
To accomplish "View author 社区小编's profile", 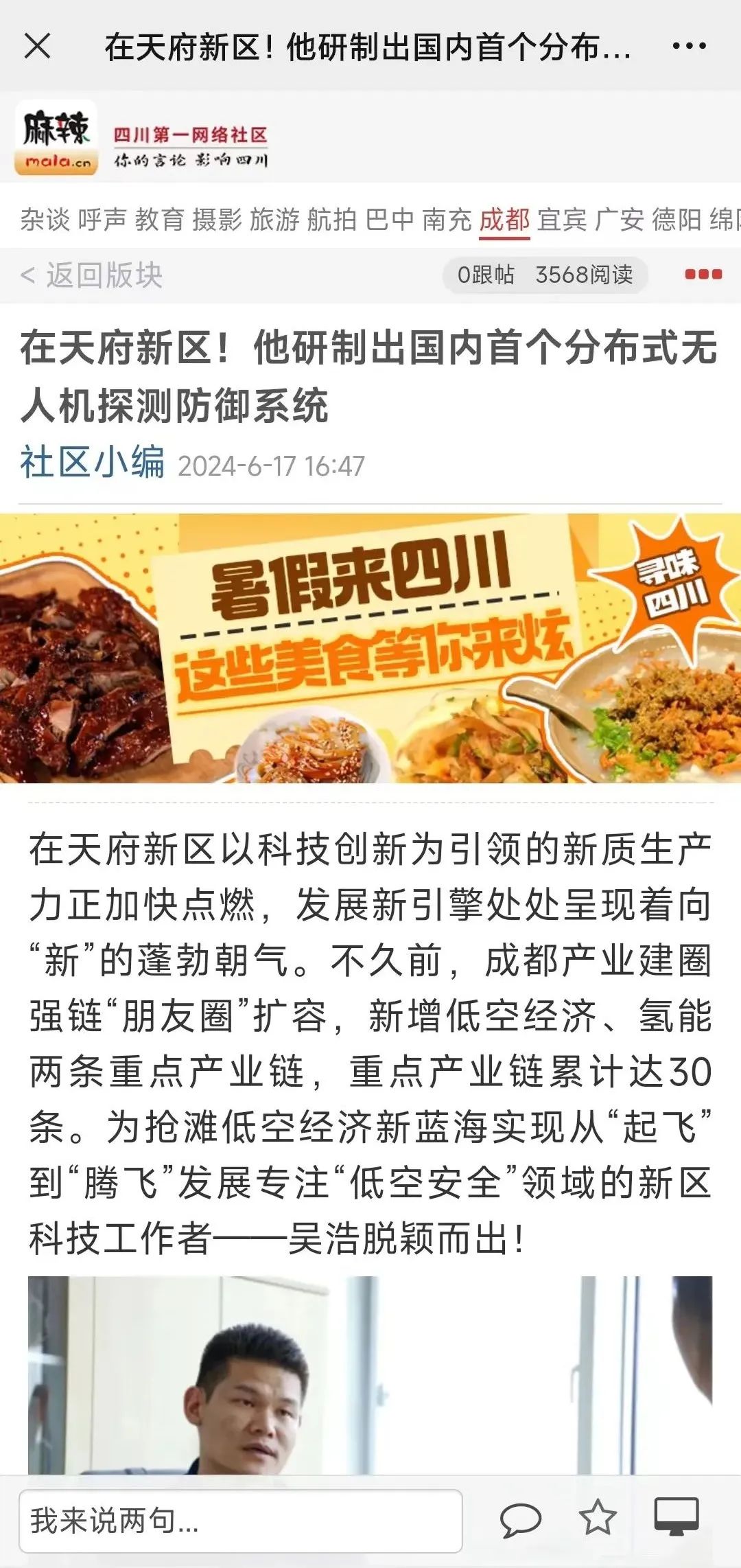I will (93, 462).
